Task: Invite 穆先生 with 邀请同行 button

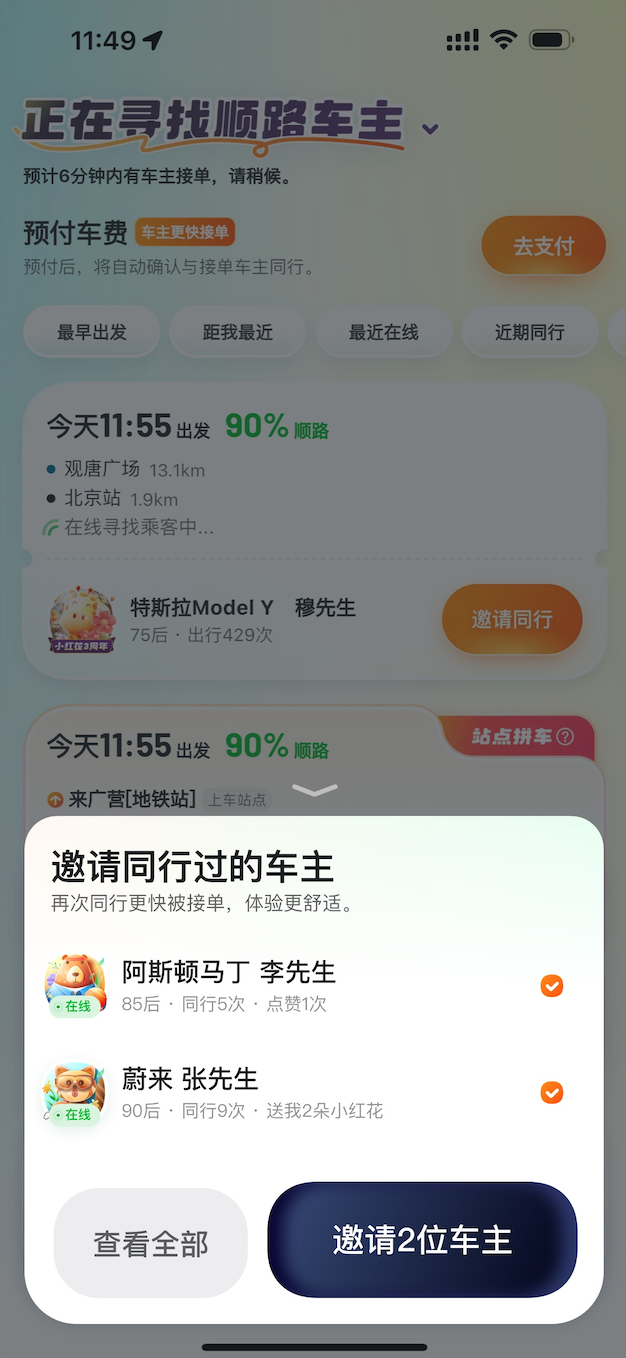Action: point(512,619)
